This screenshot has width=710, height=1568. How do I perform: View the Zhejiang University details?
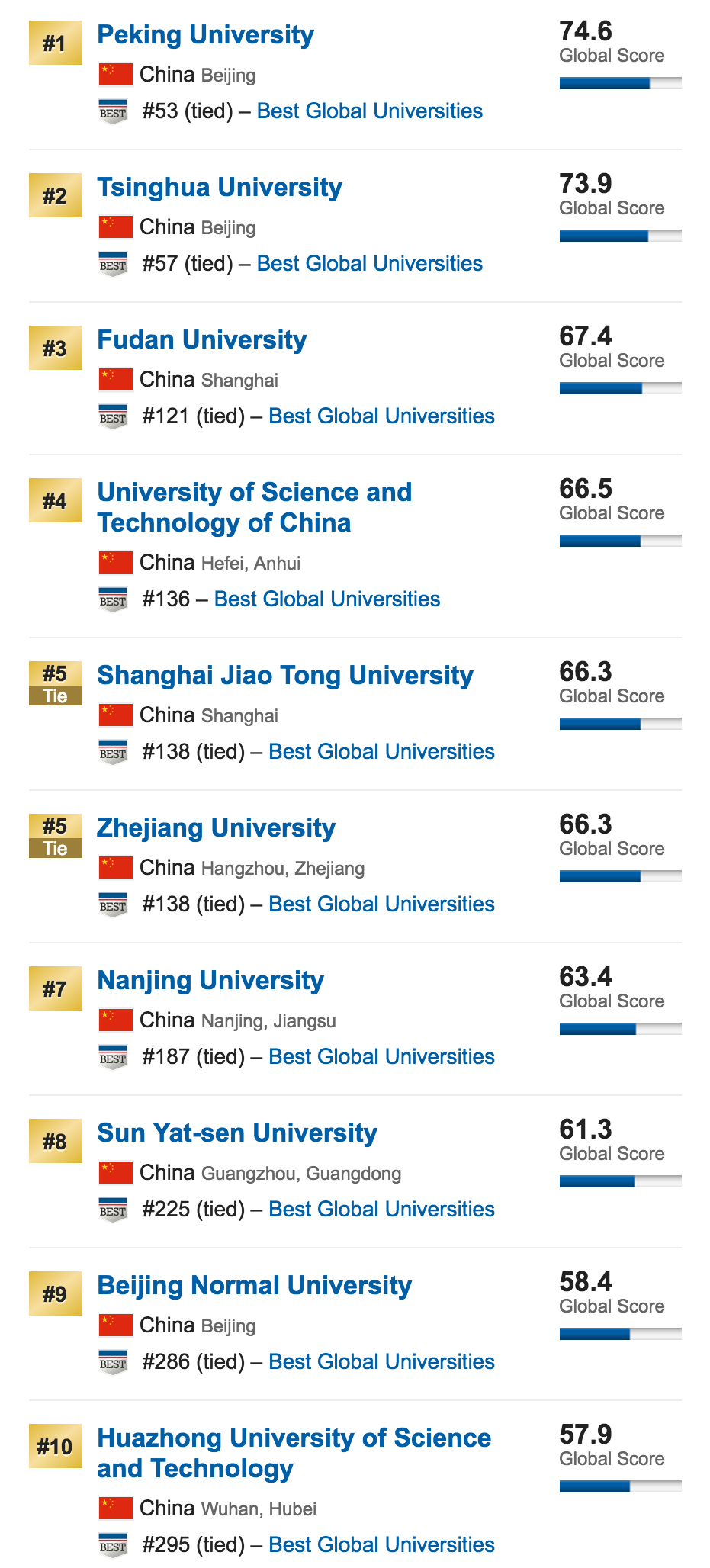[216, 828]
